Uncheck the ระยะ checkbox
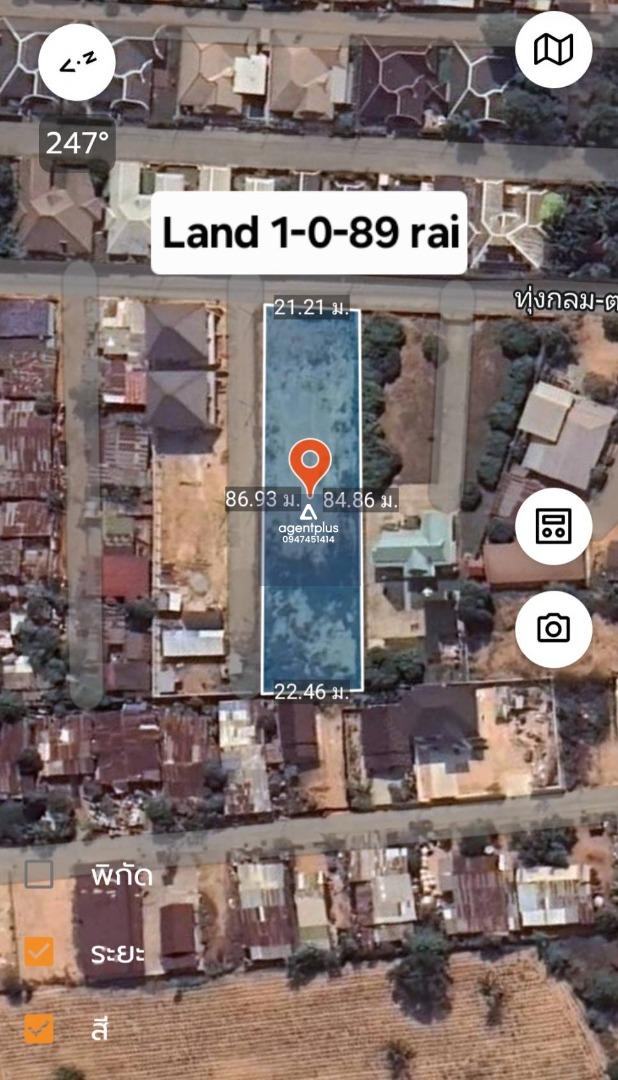Viewport: 618px width, 1080px height. 39,951
